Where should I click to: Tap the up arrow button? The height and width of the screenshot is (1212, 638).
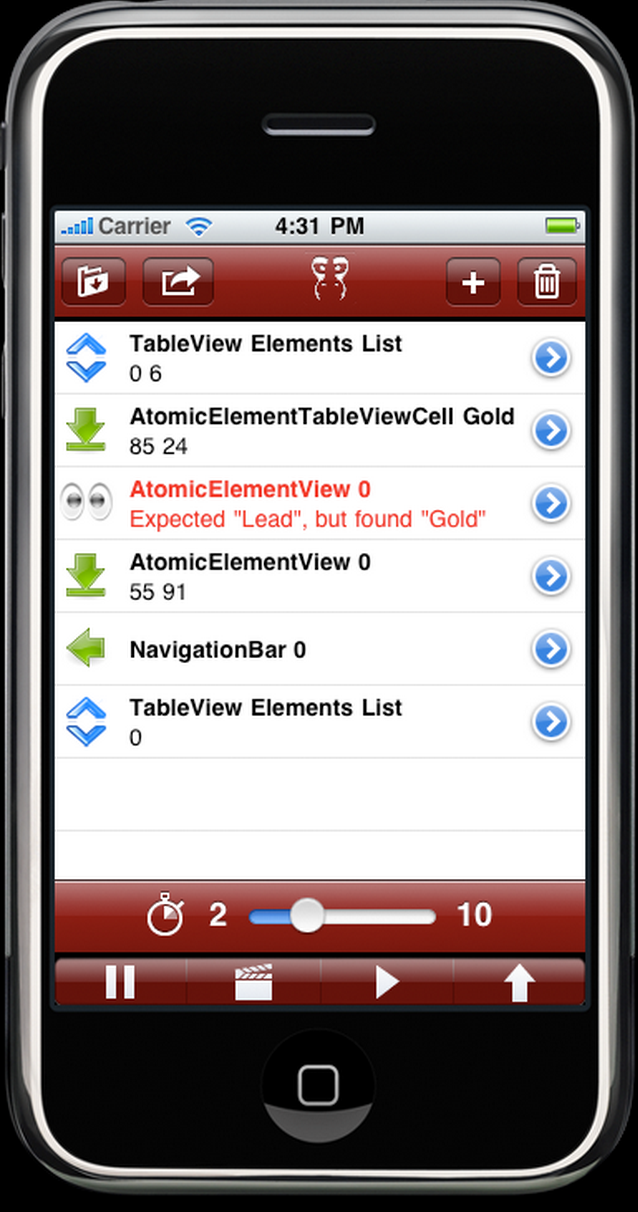click(x=519, y=982)
